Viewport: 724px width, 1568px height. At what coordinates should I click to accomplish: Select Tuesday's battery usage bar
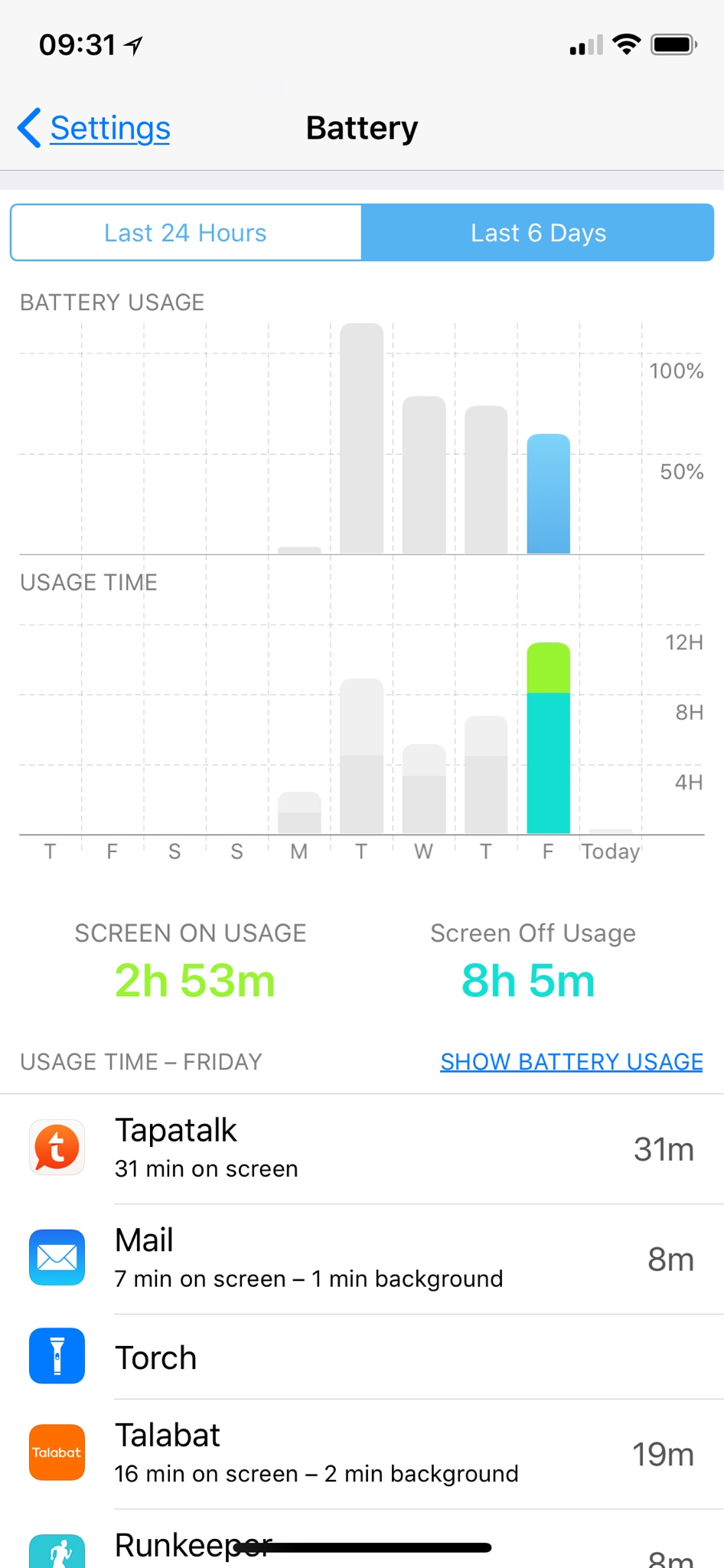pyautogui.click(x=361, y=439)
